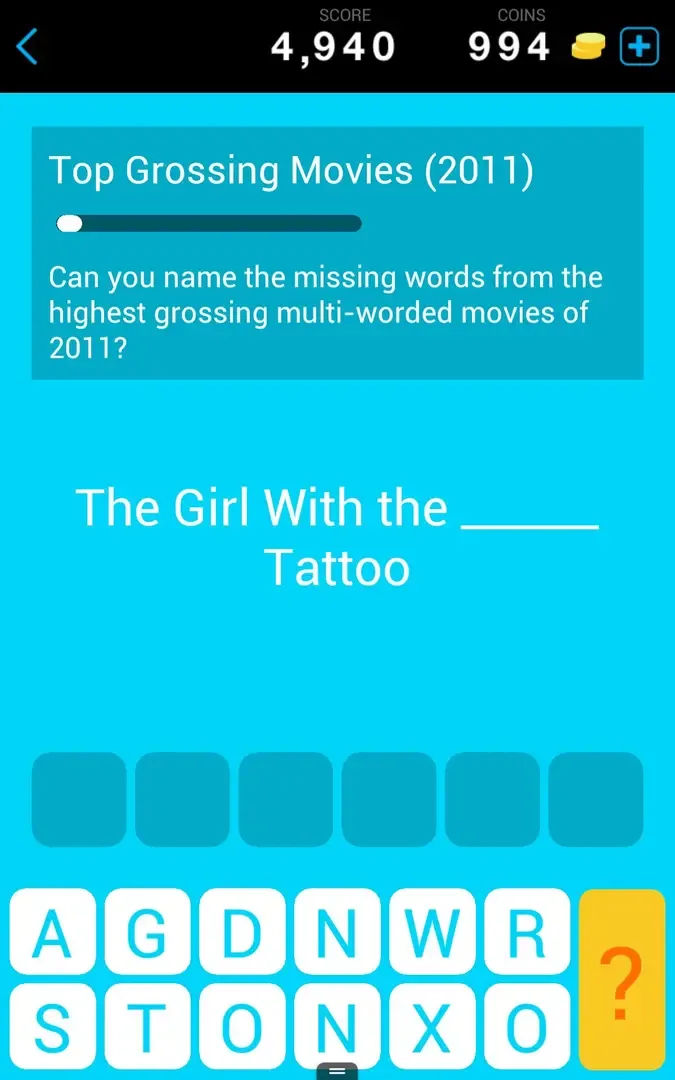Select the letter G tile
This screenshot has height=1080, width=675.
pyautogui.click(x=147, y=932)
